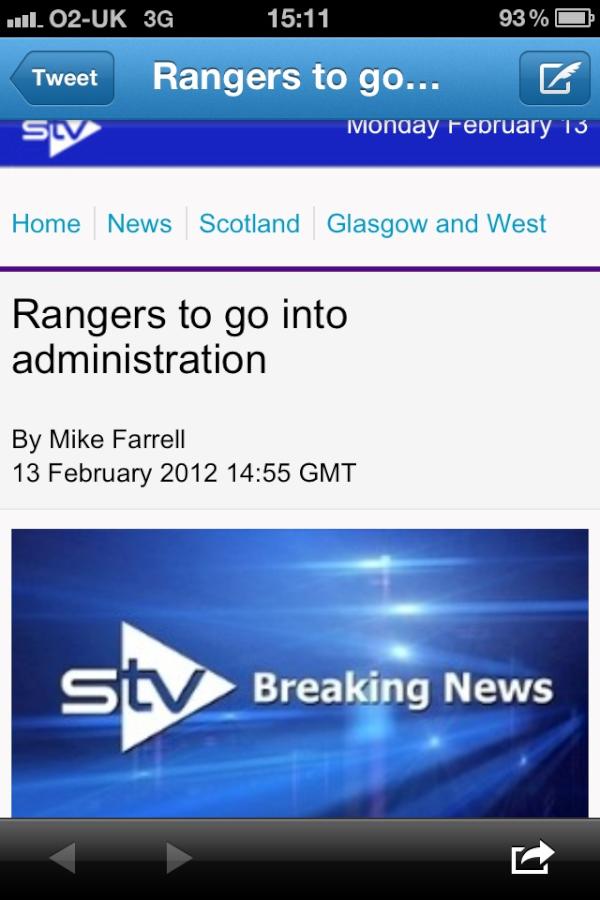Open the News section link
600x900 pixels.
pos(139,224)
